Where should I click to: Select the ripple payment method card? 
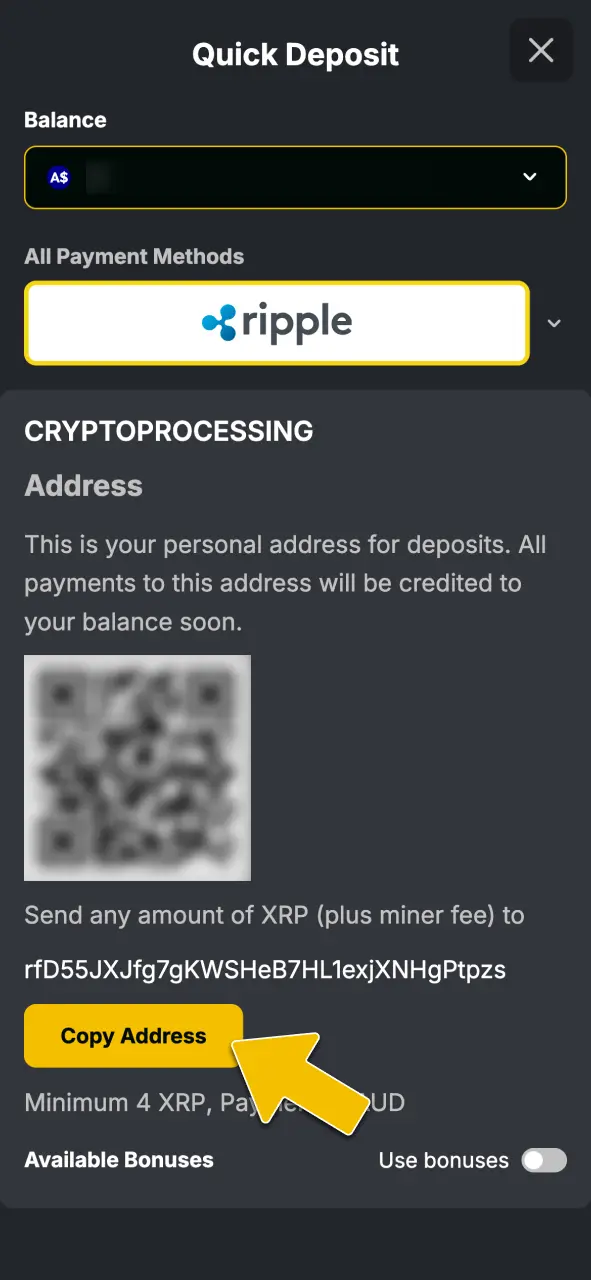pyautogui.click(x=277, y=323)
